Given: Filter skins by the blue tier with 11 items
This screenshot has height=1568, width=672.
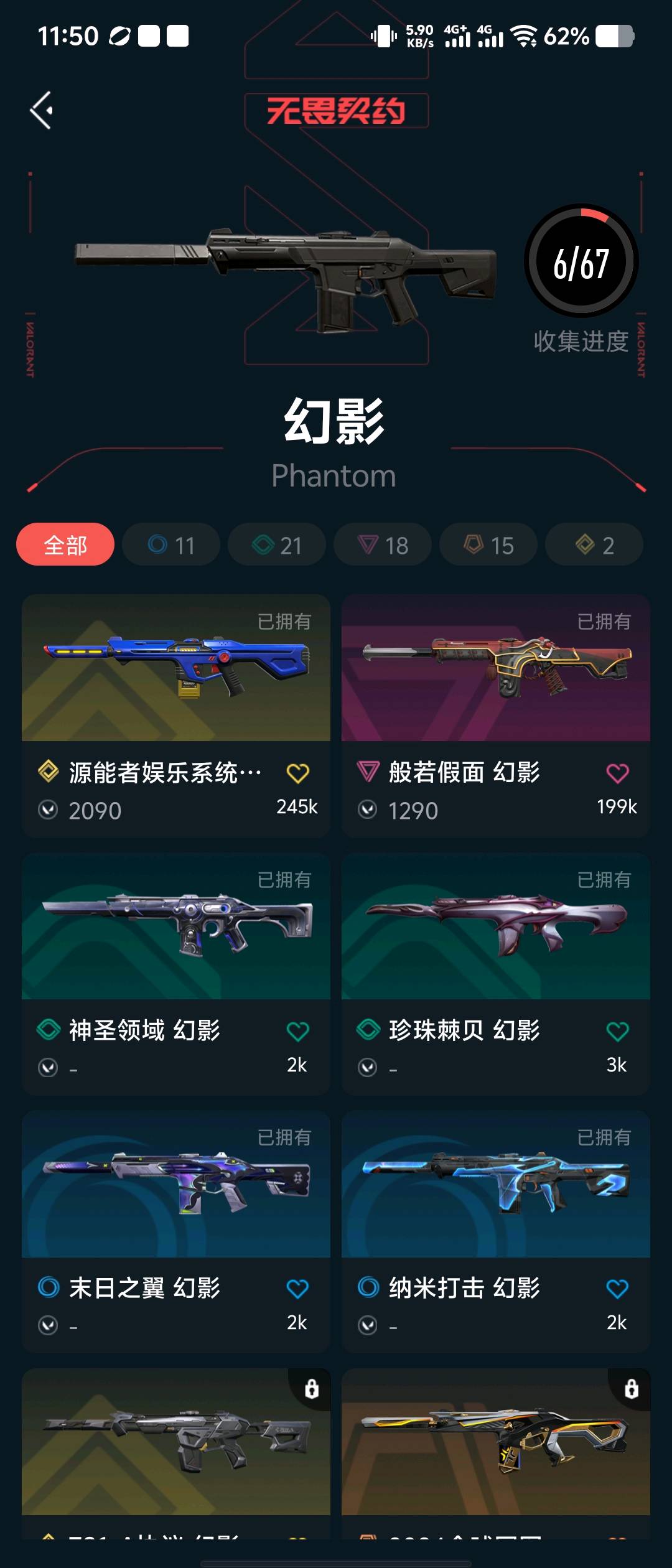Looking at the screenshot, I should click(x=171, y=544).
